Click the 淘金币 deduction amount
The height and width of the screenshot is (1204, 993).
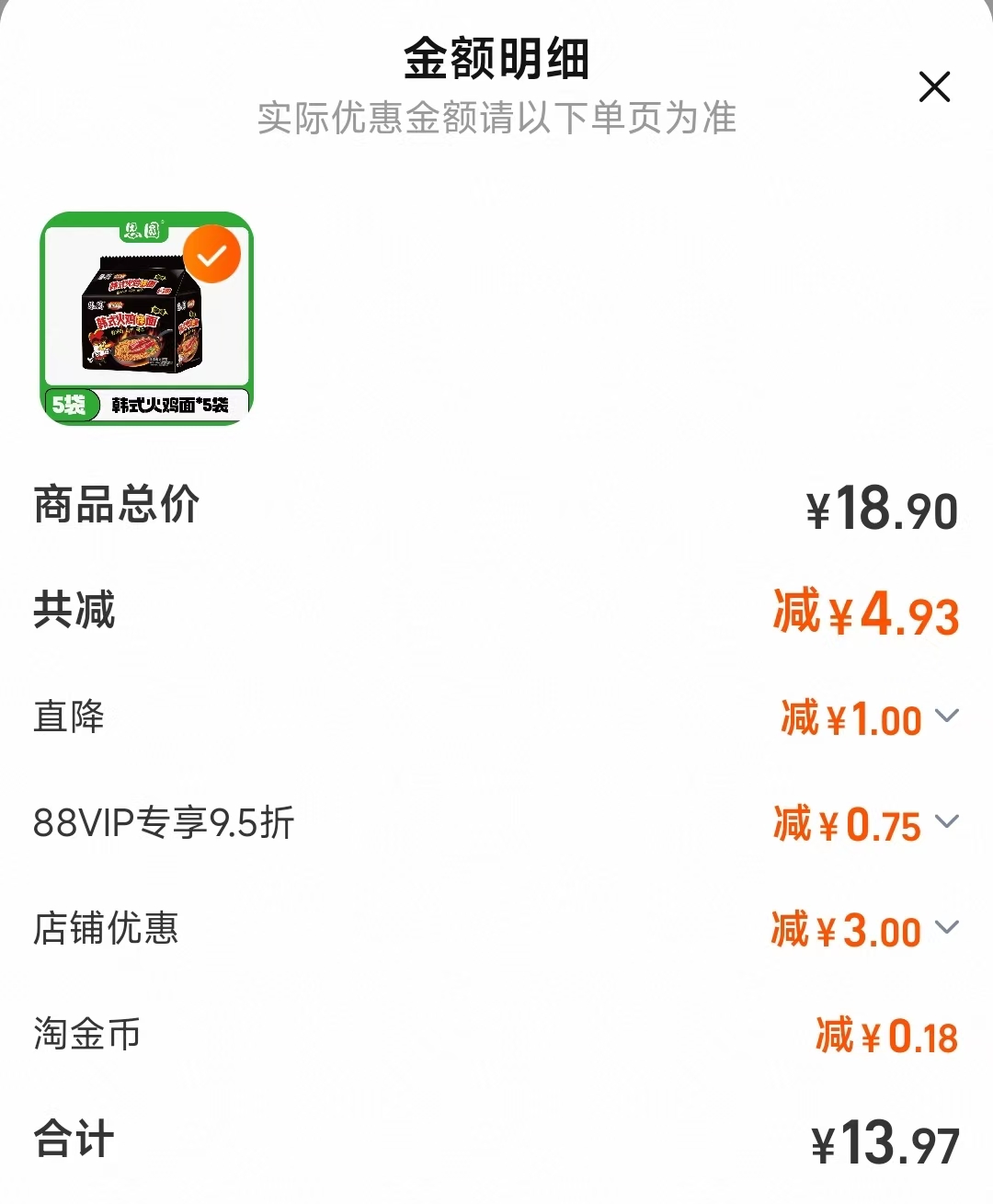click(x=887, y=1035)
